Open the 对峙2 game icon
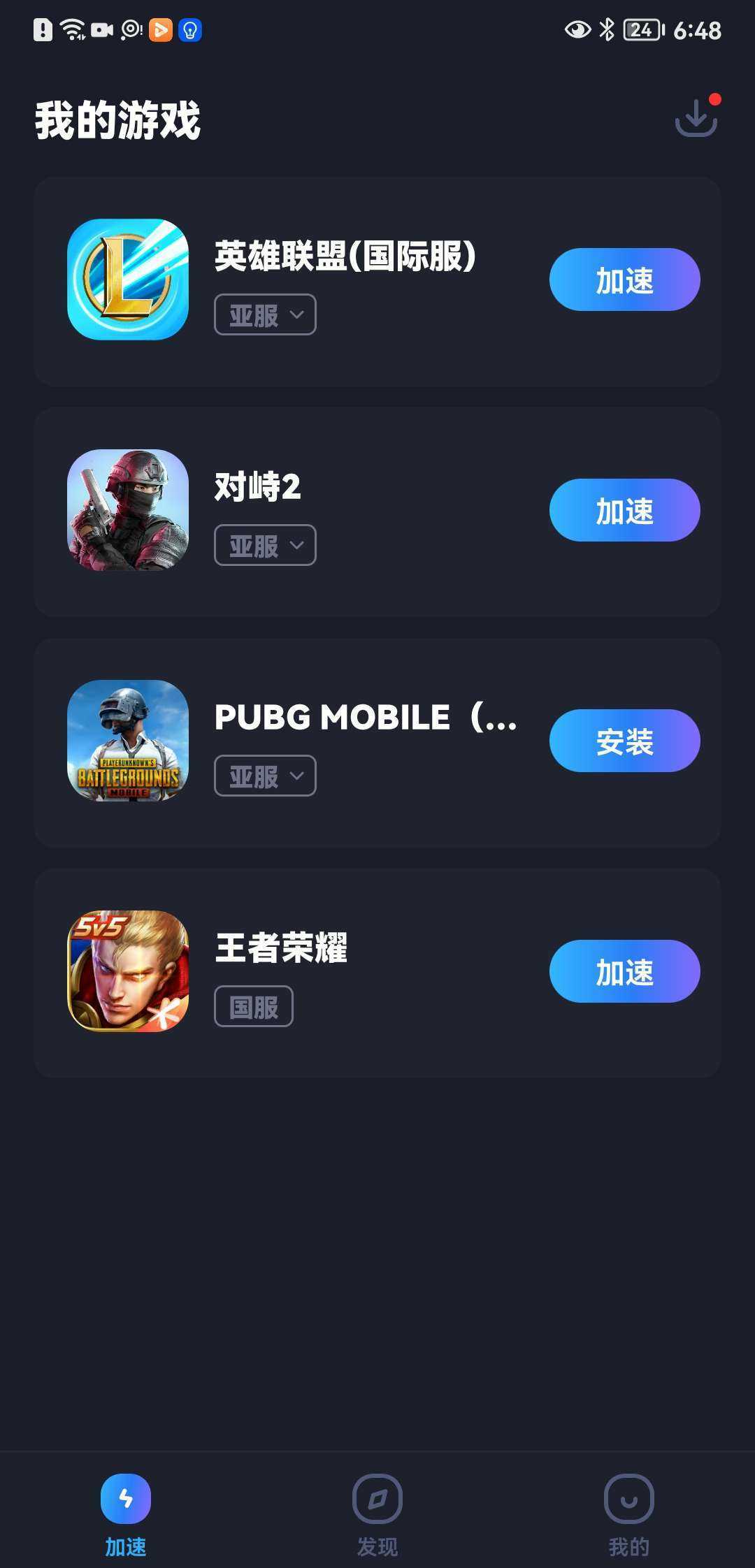This screenshot has height=1568, width=755. pyautogui.click(x=128, y=510)
